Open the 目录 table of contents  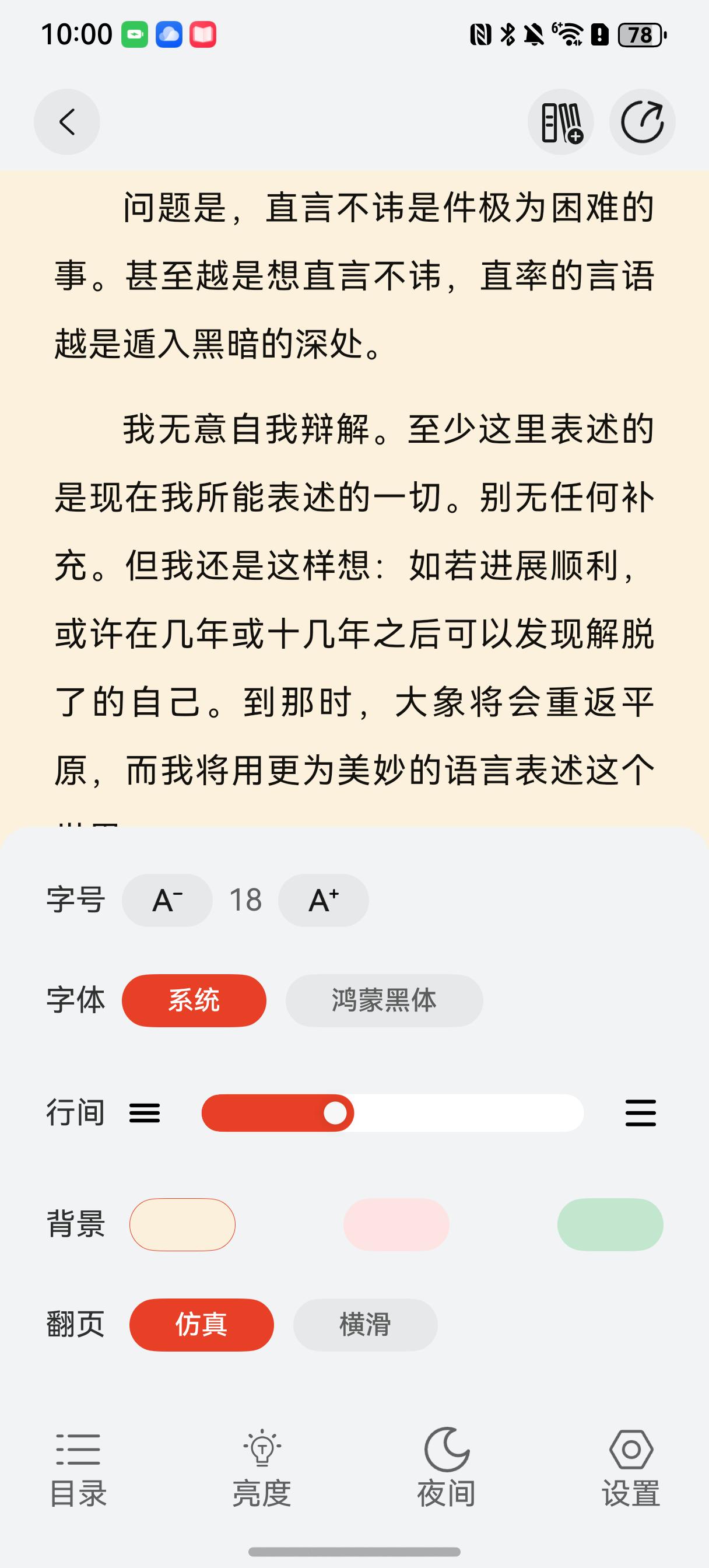(x=78, y=1468)
